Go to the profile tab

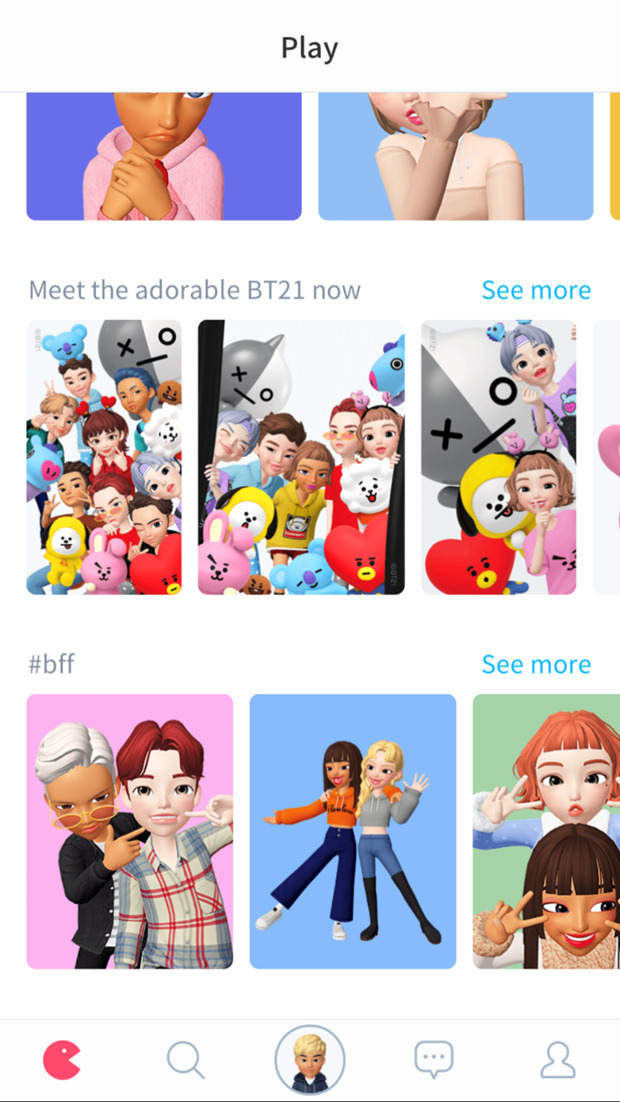coord(558,1059)
